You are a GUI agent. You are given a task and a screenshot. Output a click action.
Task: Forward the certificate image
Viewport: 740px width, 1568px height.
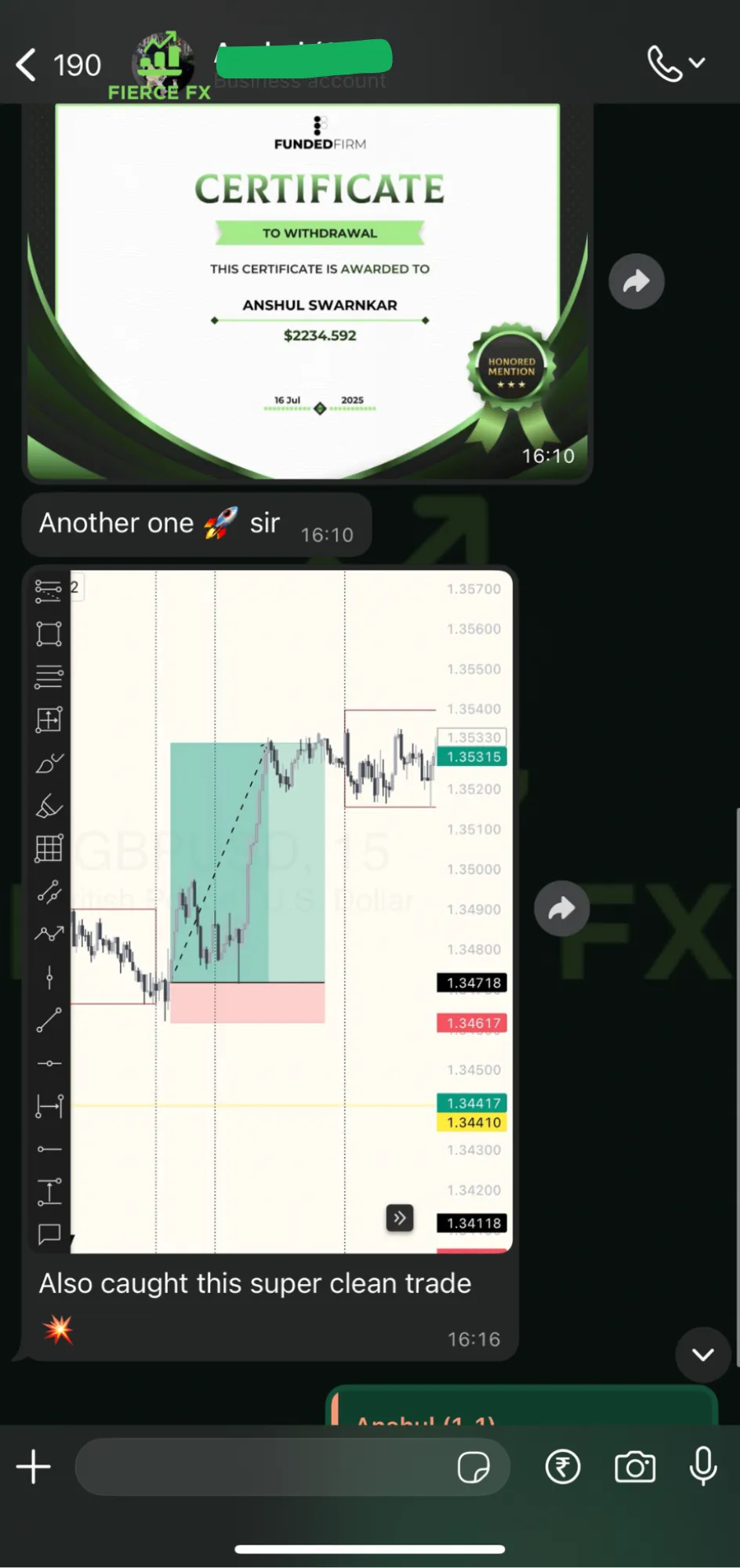point(637,281)
